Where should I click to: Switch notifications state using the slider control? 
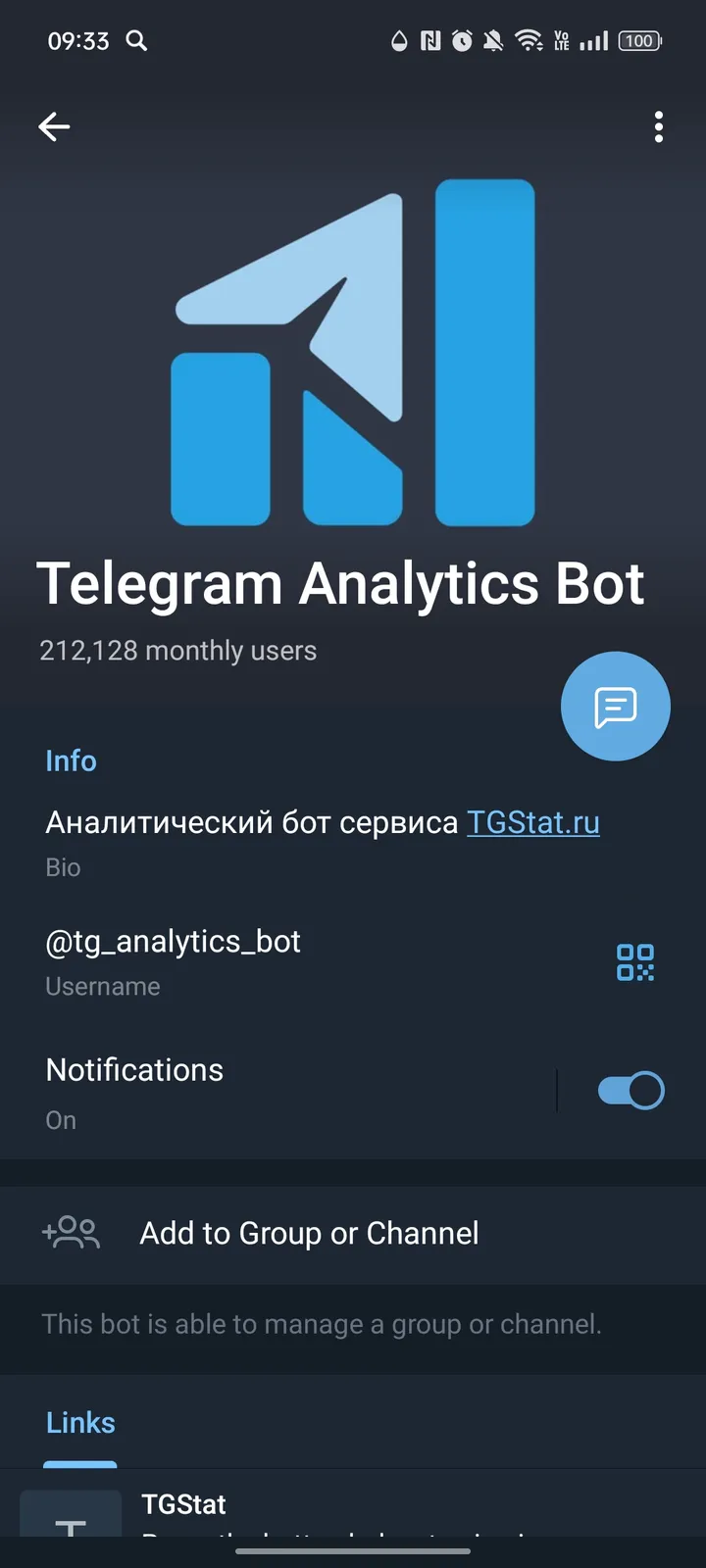coord(629,1090)
